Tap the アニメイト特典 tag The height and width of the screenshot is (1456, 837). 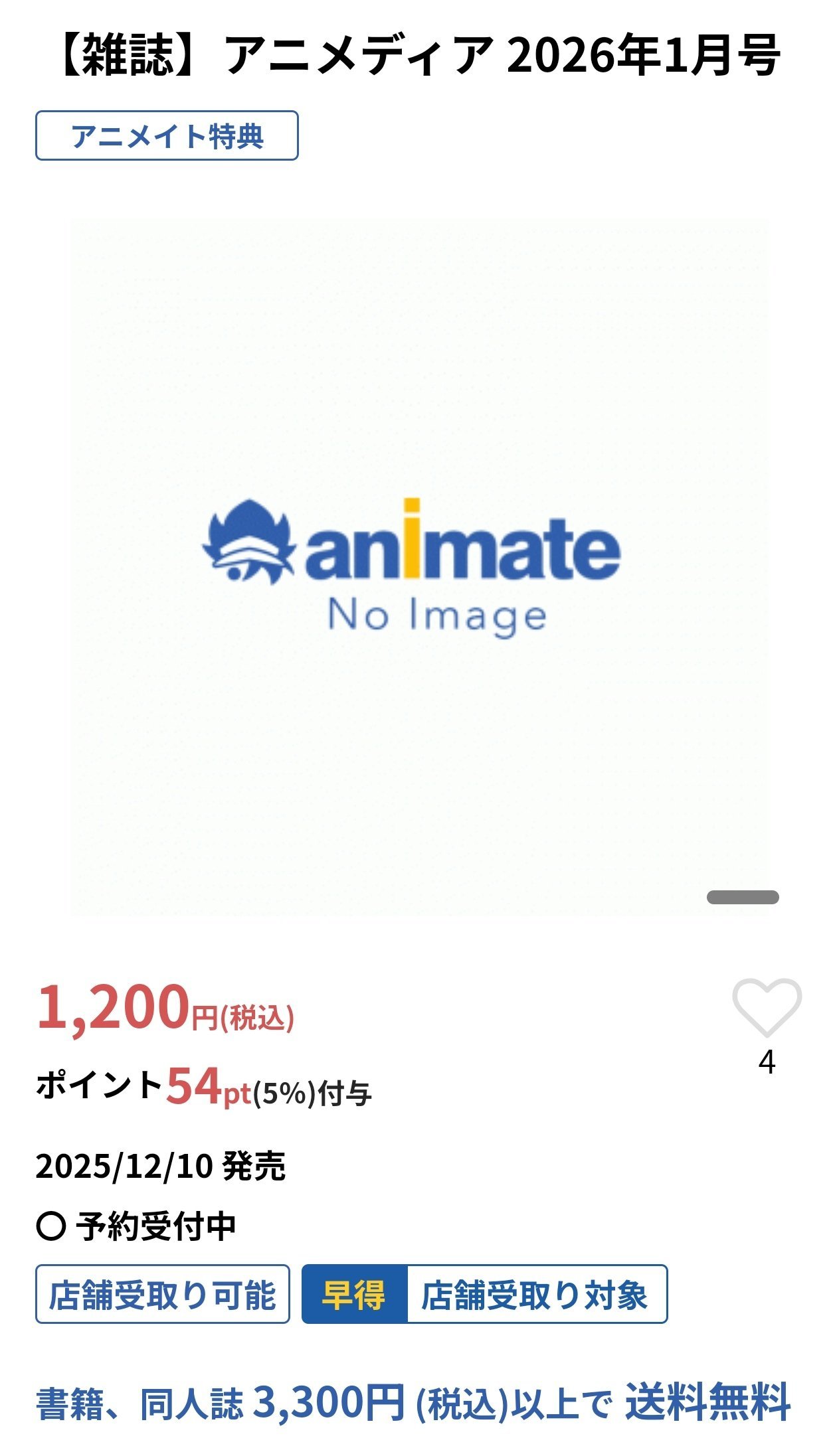(x=167, y=136)
